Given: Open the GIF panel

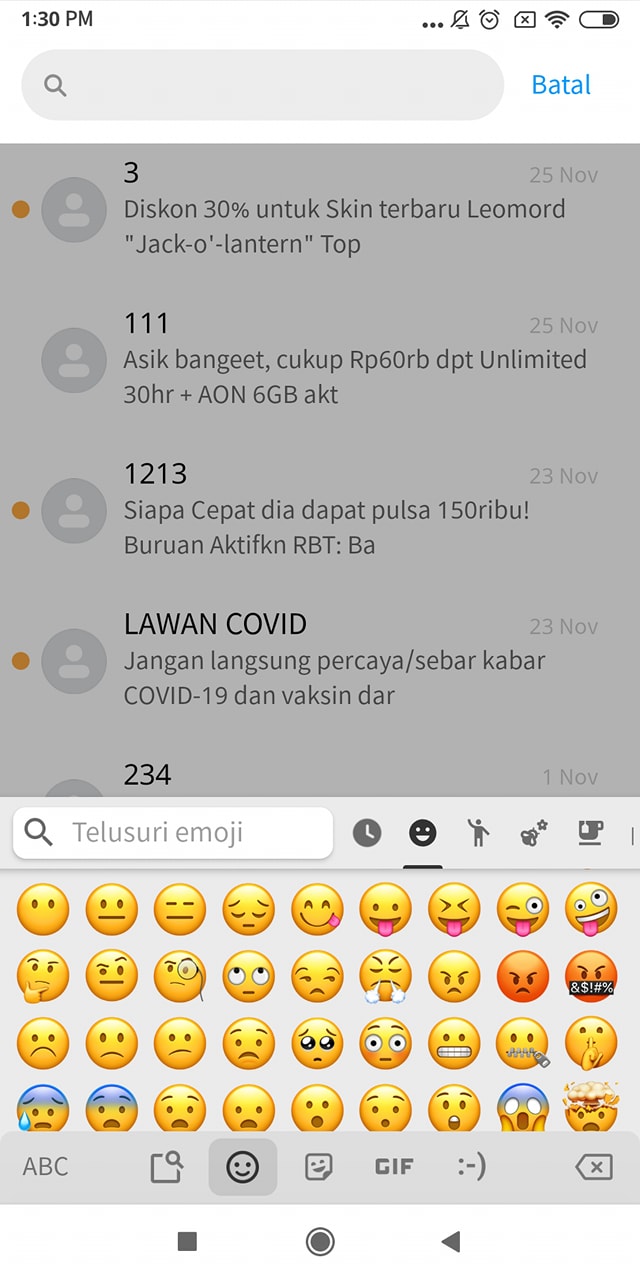Looking at the screenshot, I should pyautogui.click(x=394, y=1166).
